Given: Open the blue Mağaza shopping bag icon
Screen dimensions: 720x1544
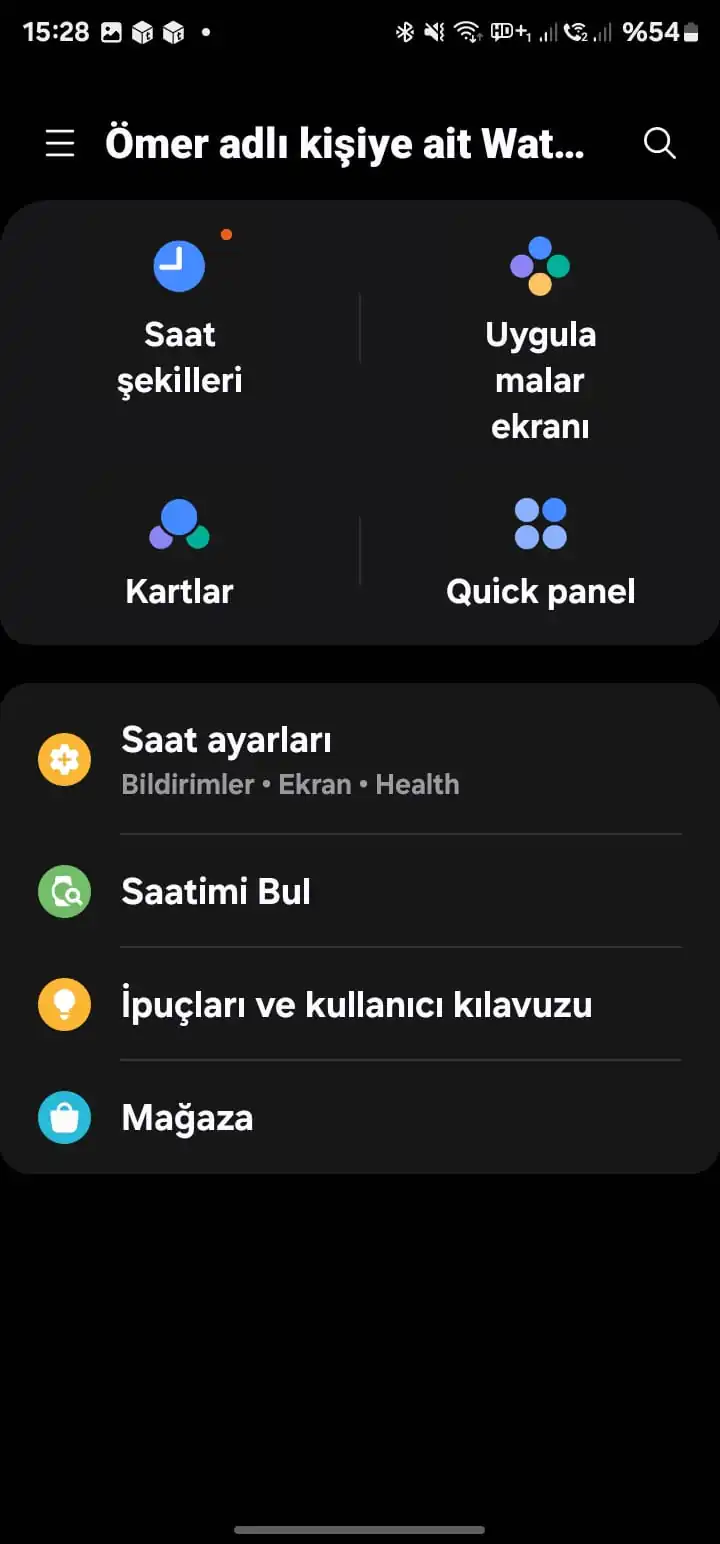Looking at the screenshot, I should tap(63, 1117).
